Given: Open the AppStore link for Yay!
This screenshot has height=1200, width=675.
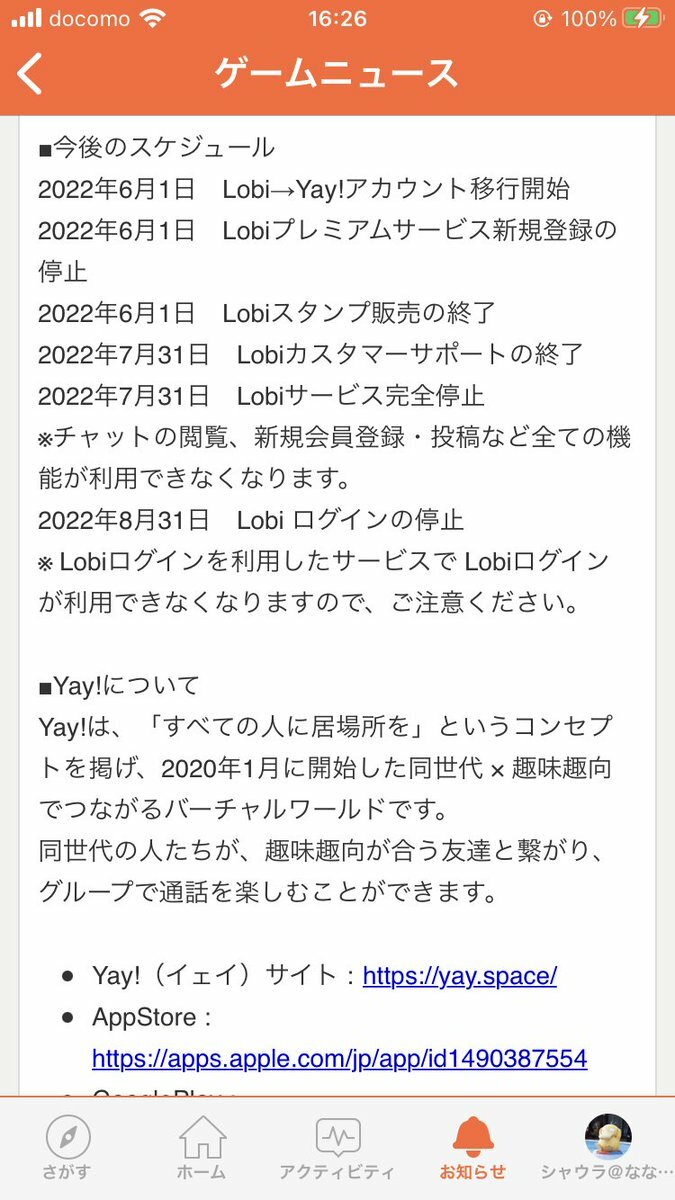Looking at the screenshot, I should (x=339, y=1058).
